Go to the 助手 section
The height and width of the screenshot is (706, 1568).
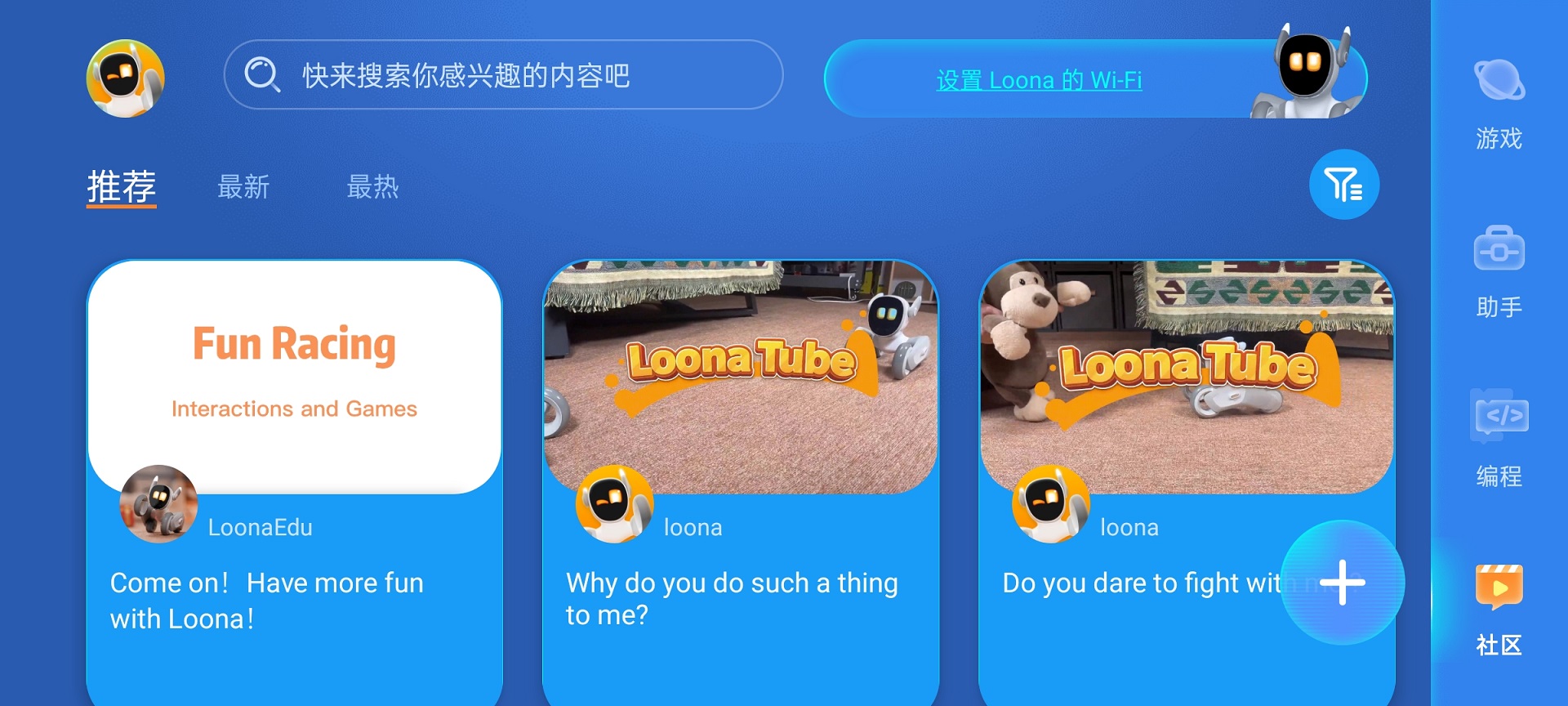1499,271
